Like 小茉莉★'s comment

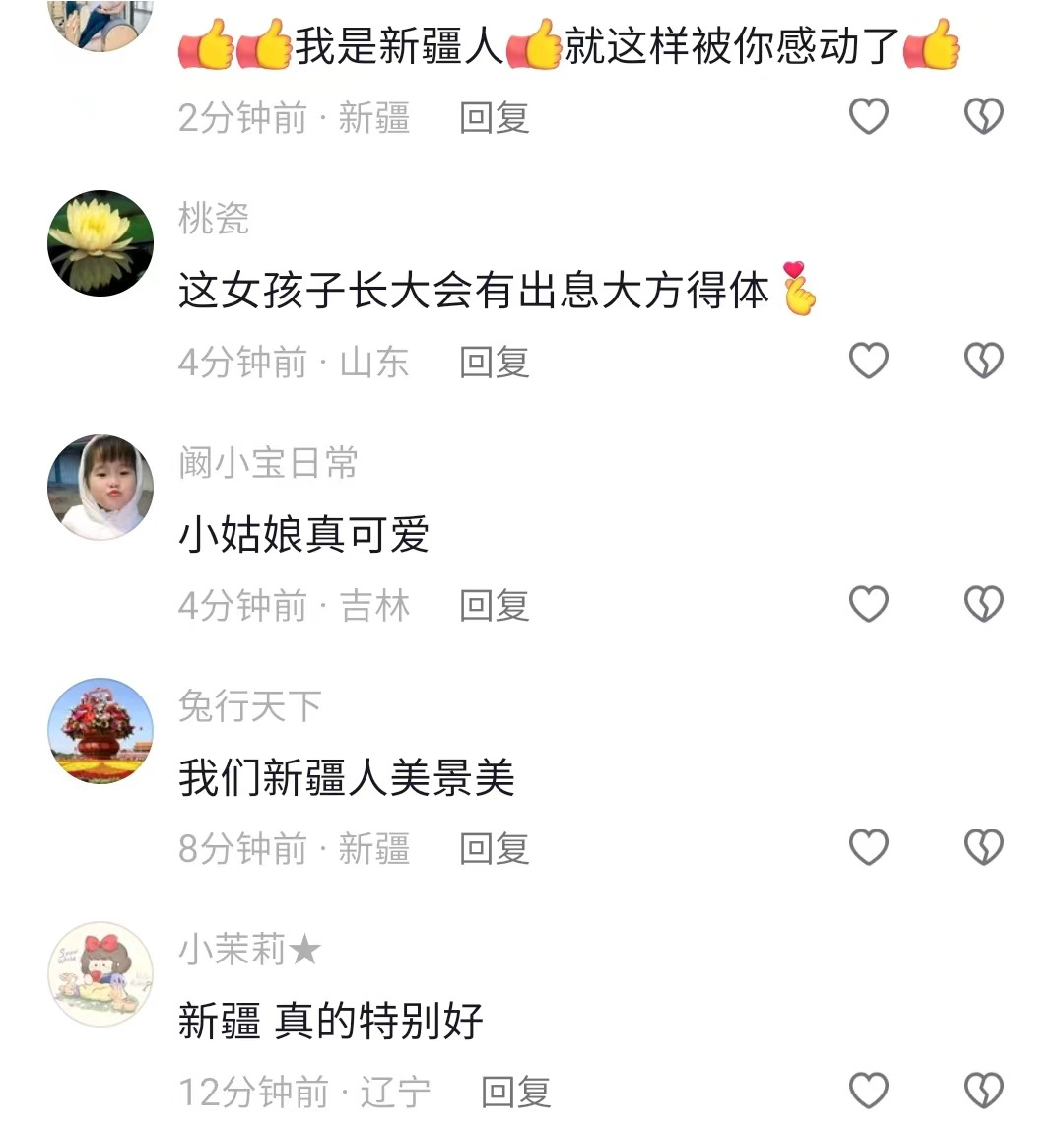869,1091
